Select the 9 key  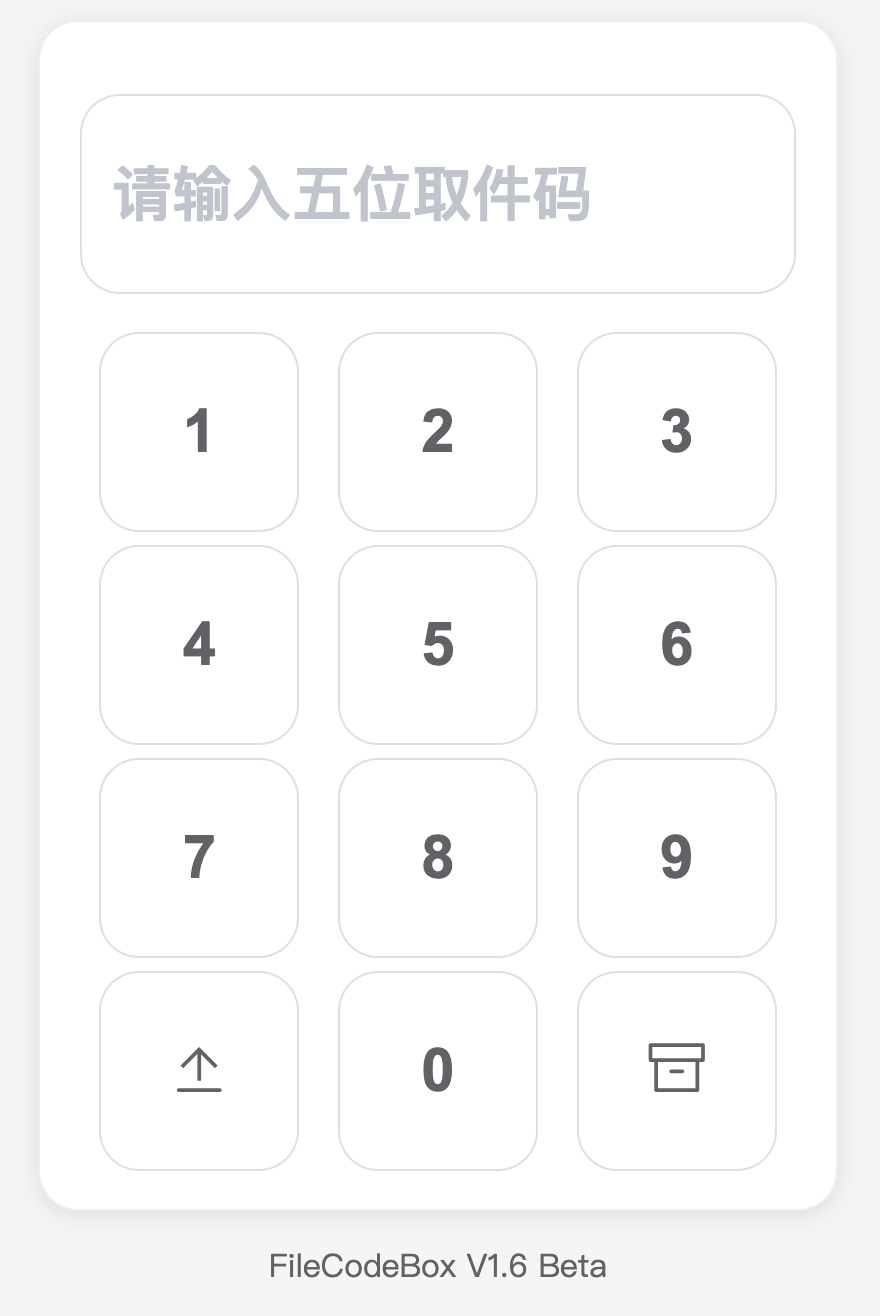tap(677, 858)
